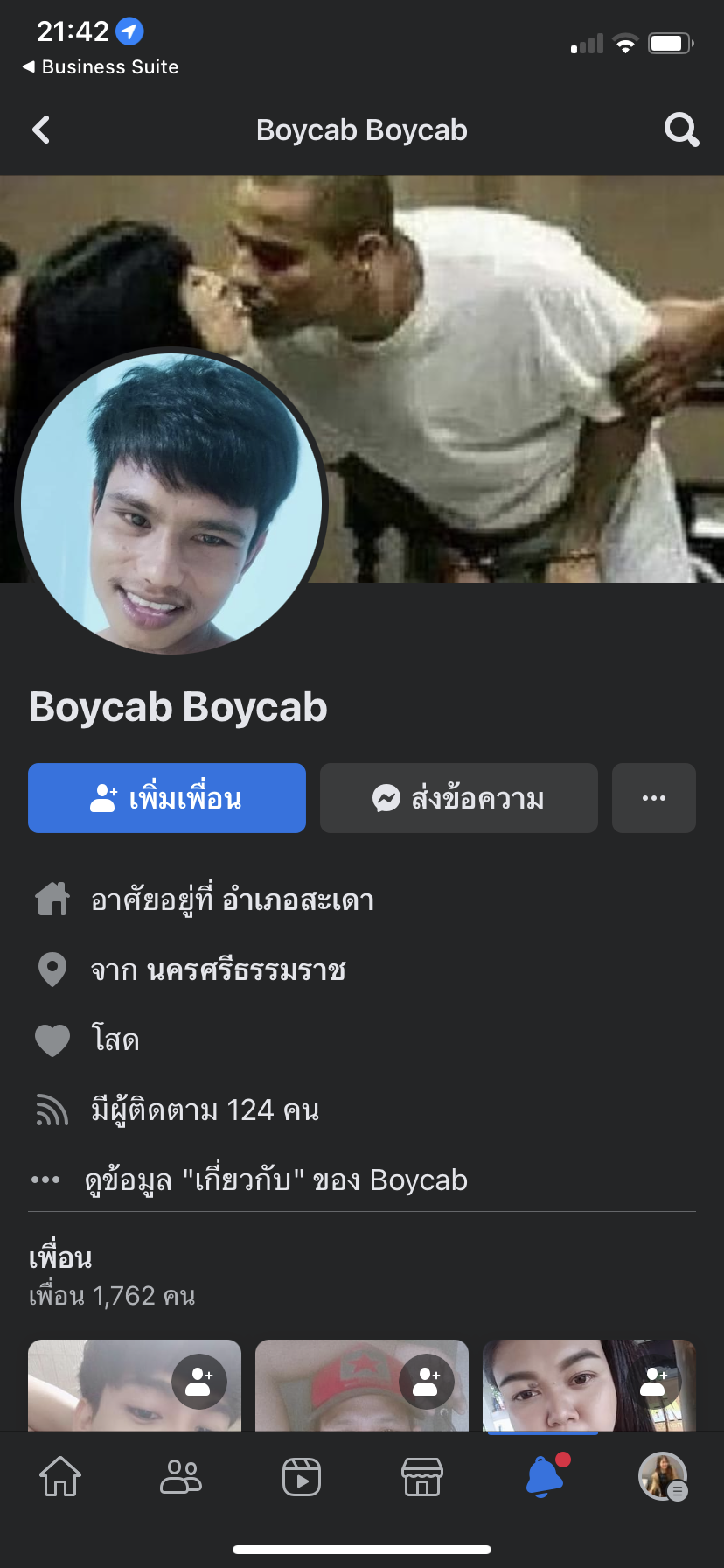The height and width of the screenshot is (1568, 724).
Task: Open the current city อำเภอสะเดา
Action: click(297, 899)
